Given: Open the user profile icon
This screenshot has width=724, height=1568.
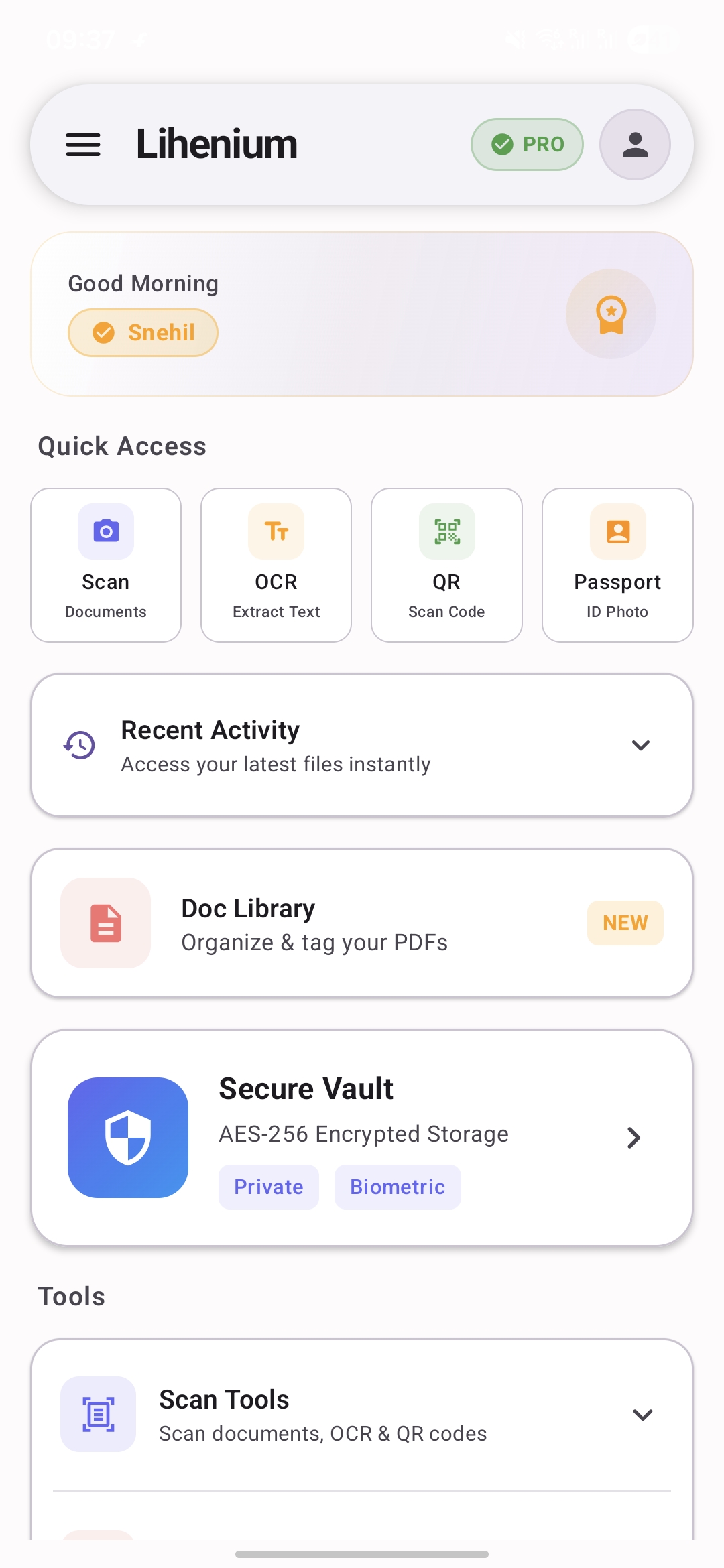Looking at the screenshot, I should (635, 145).
